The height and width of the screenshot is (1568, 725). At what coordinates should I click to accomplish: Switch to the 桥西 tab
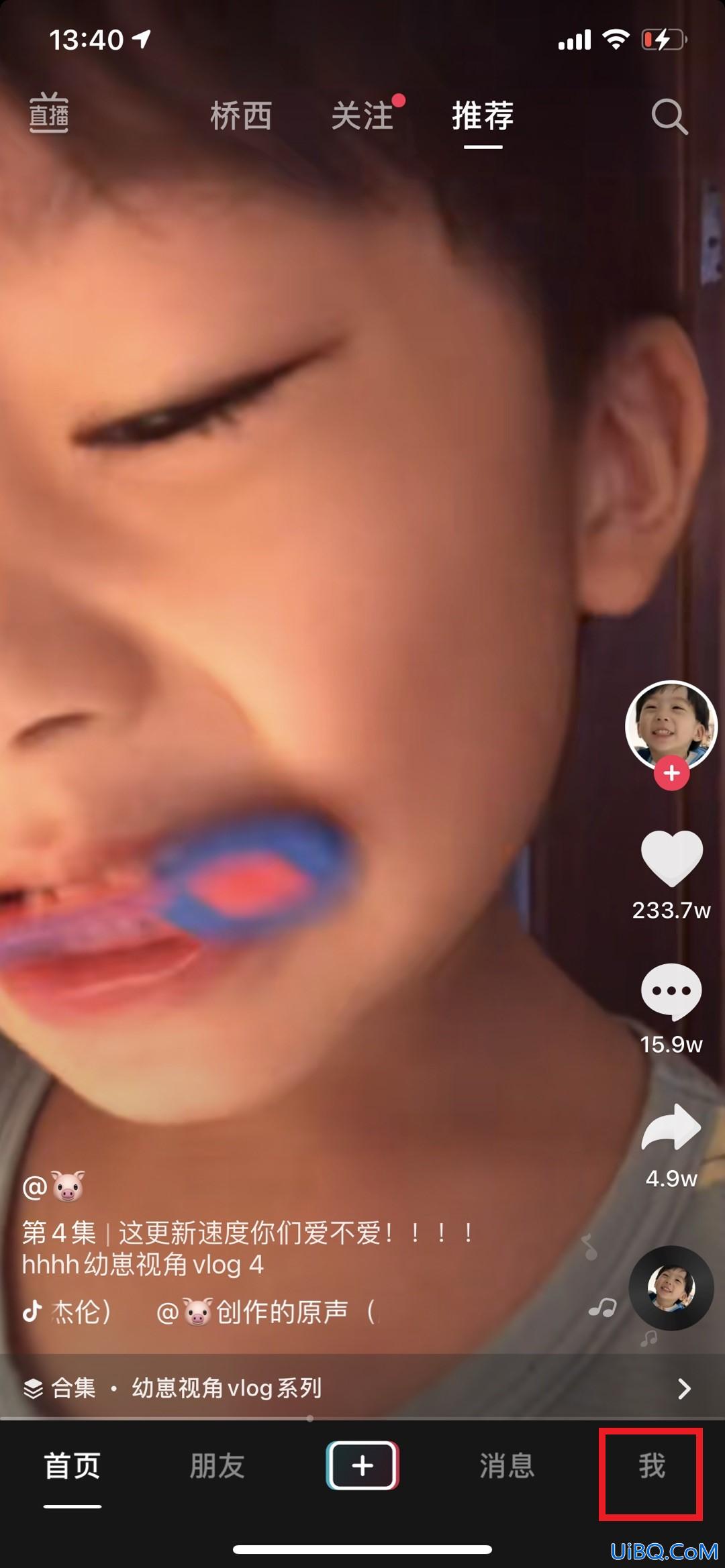241,116
